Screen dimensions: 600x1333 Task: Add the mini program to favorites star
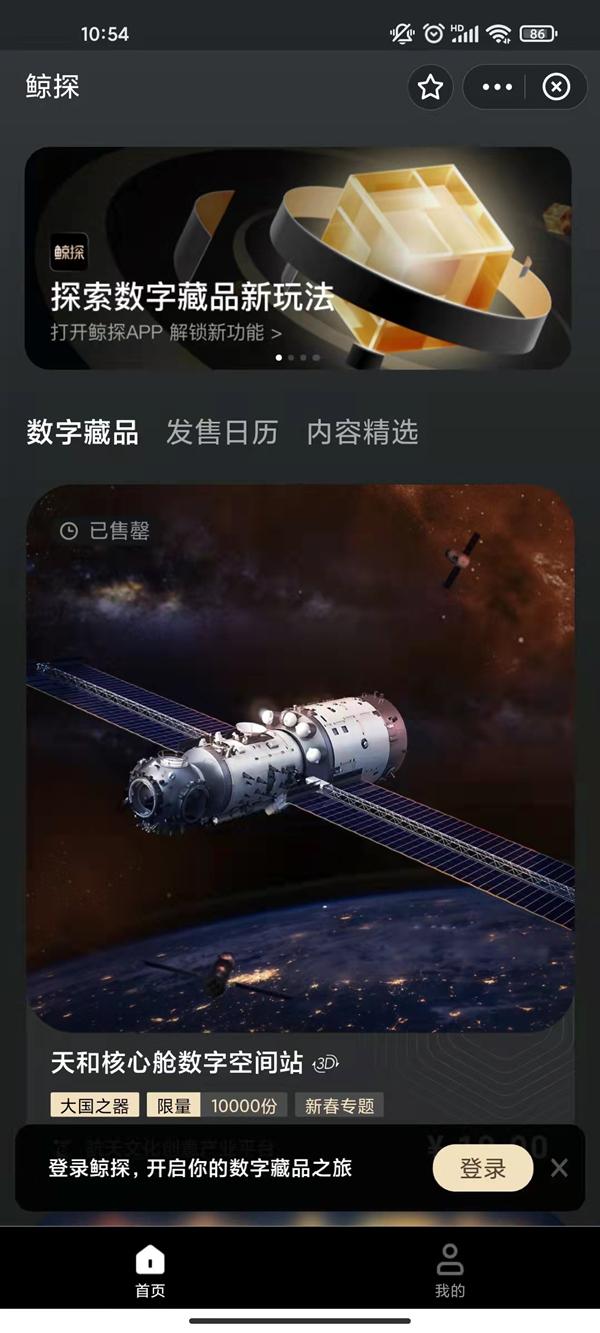(x=430, y=88)
